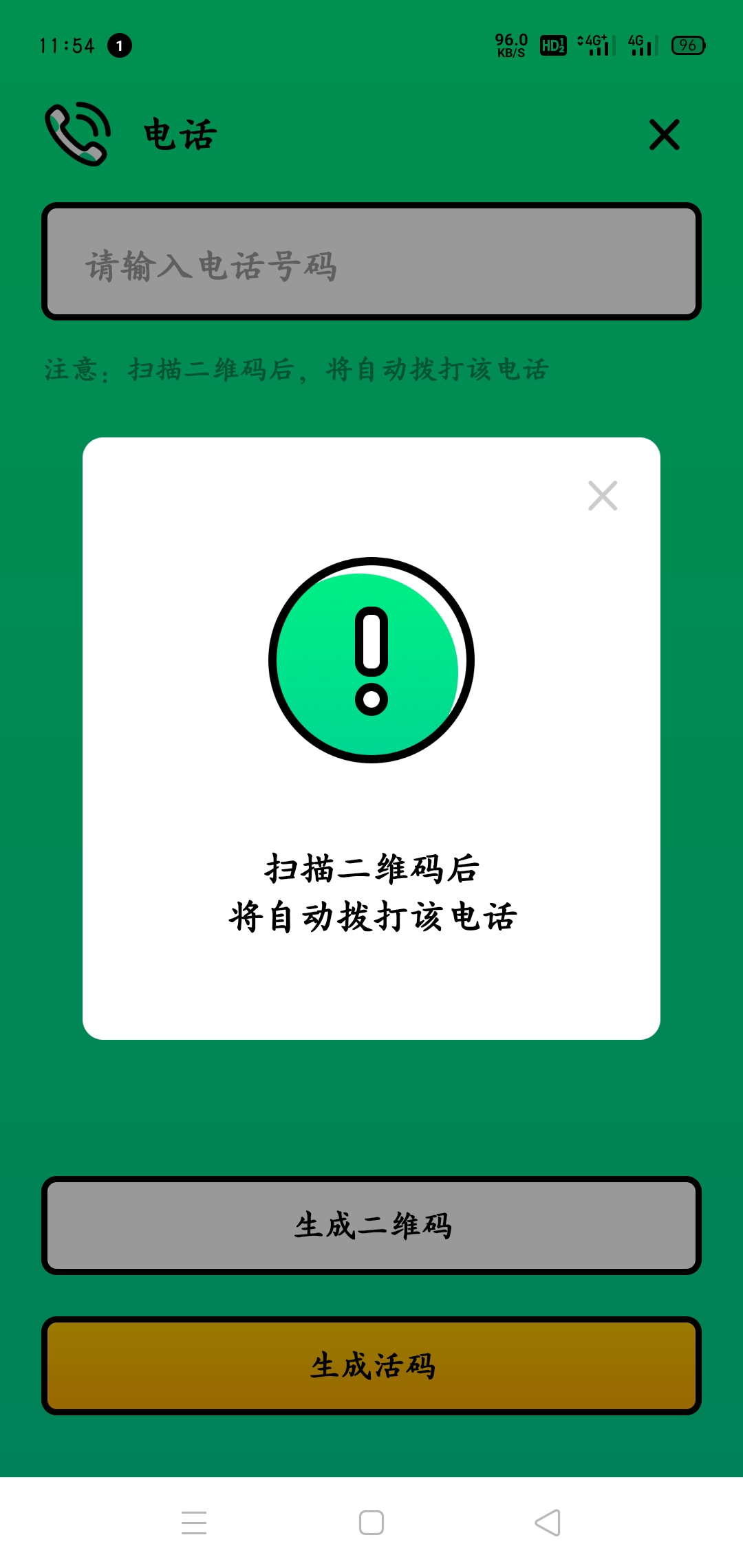This screenshot has width=743, height=1568.
Task: Go back with the system back button
Action: (x=548, y=1523)
